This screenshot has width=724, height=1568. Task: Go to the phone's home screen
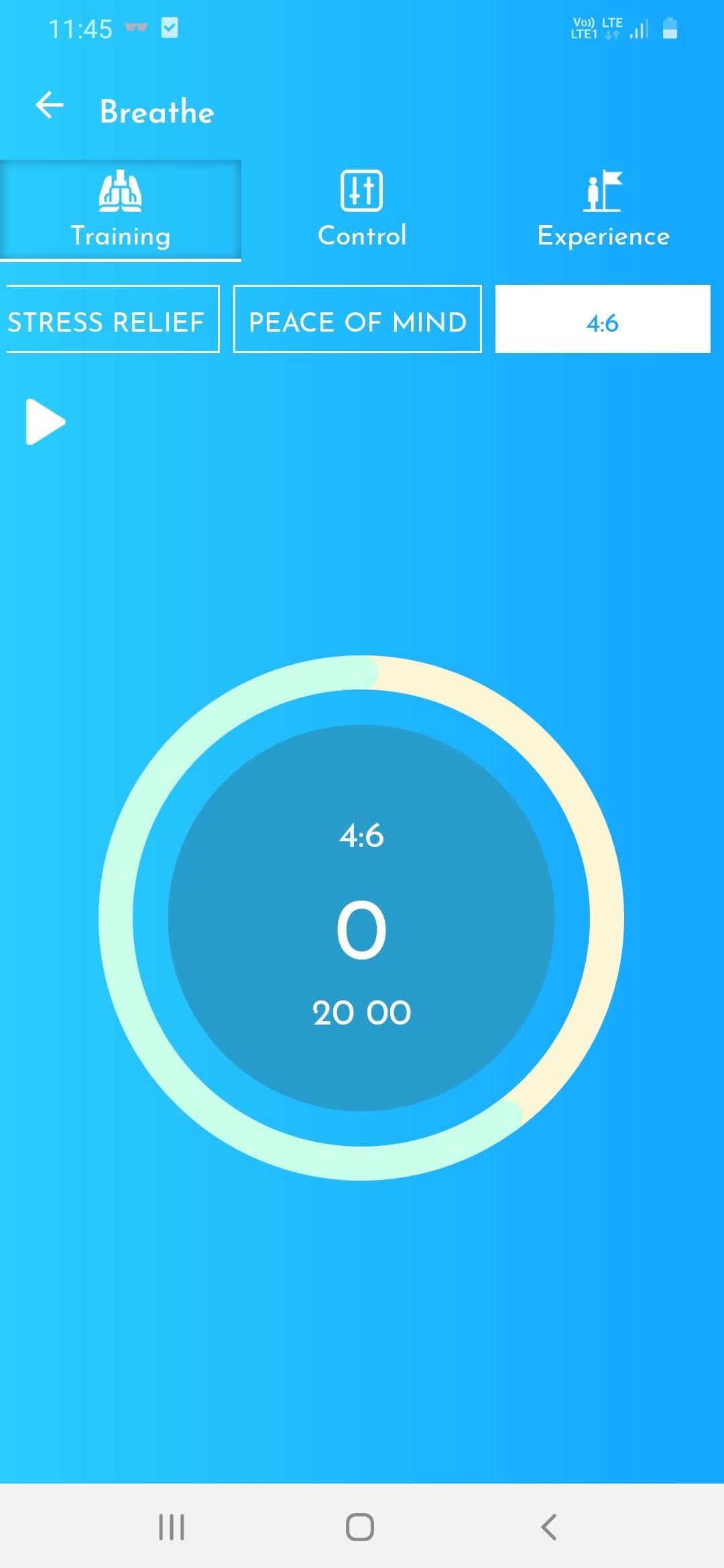(360, 1528)
